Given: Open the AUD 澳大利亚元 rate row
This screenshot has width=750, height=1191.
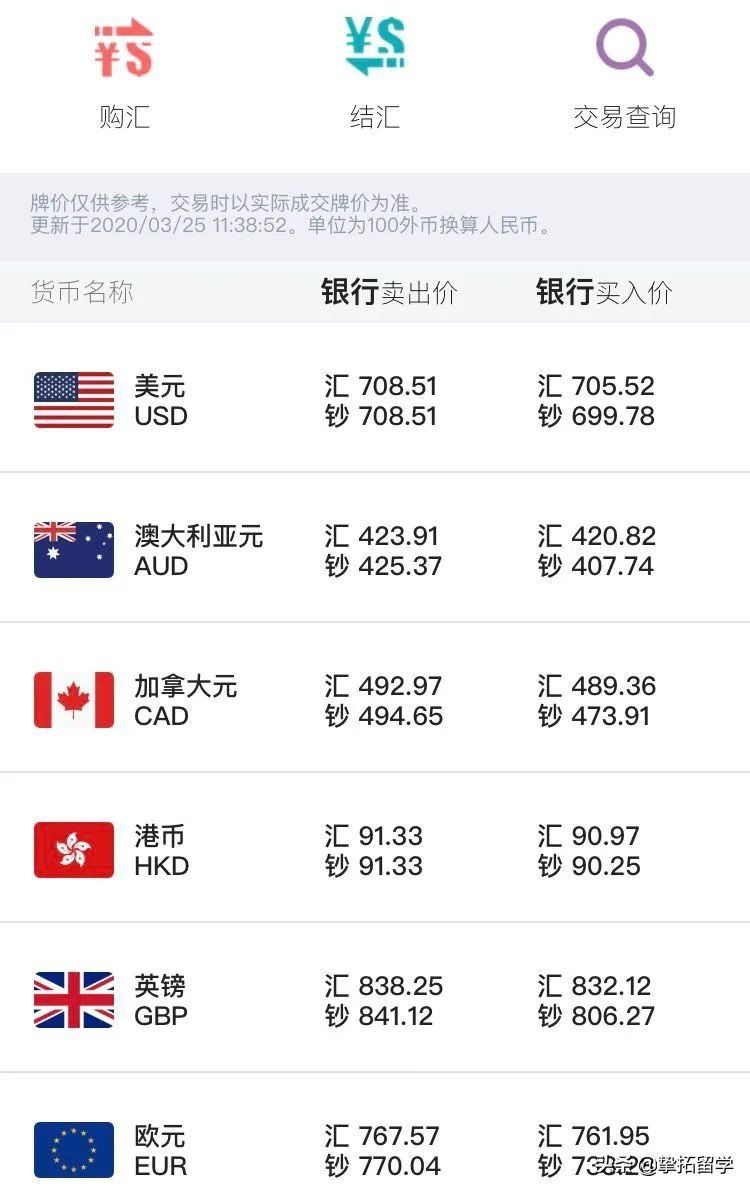Looking at the screenshot, I should [x=375, y=549].
